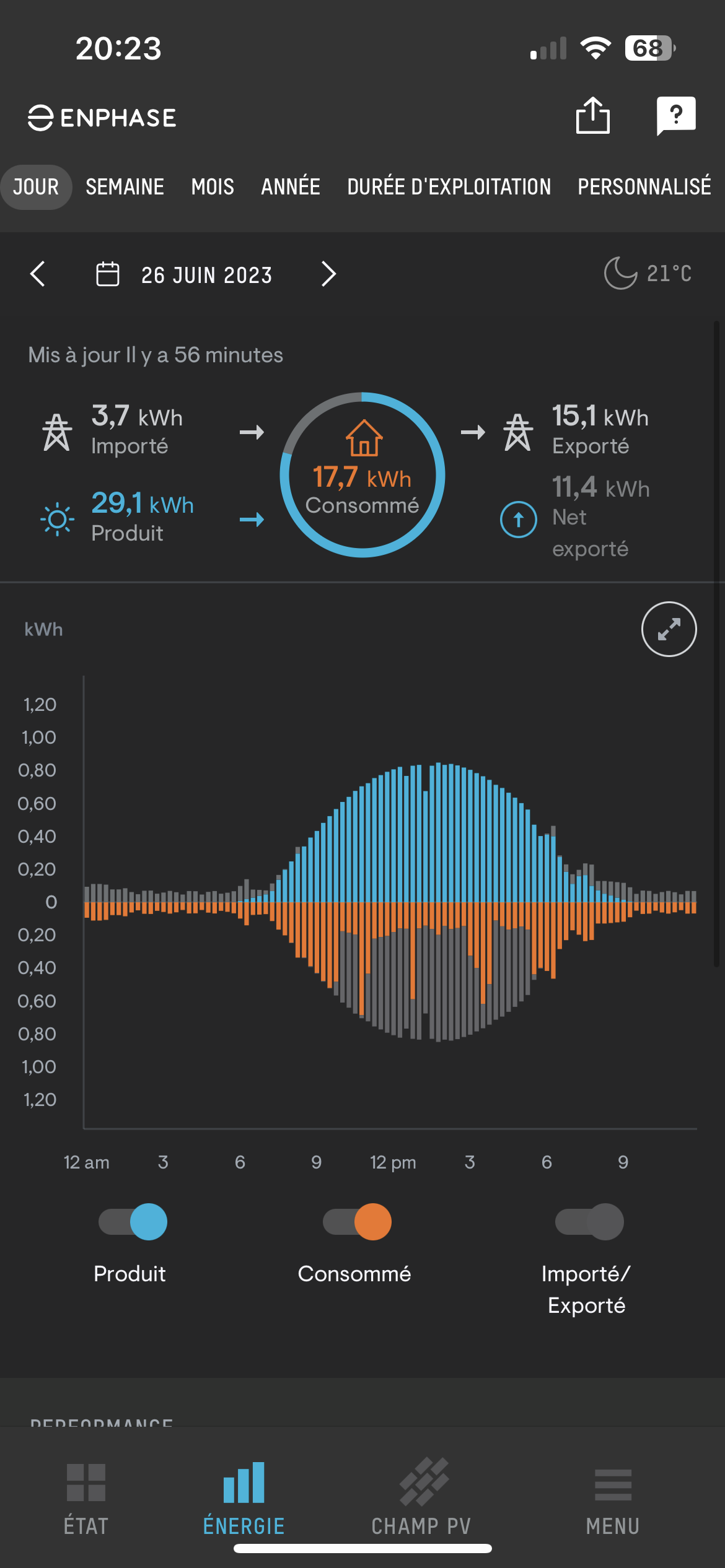Go to CHAMP PV tab

(421, 1499)
